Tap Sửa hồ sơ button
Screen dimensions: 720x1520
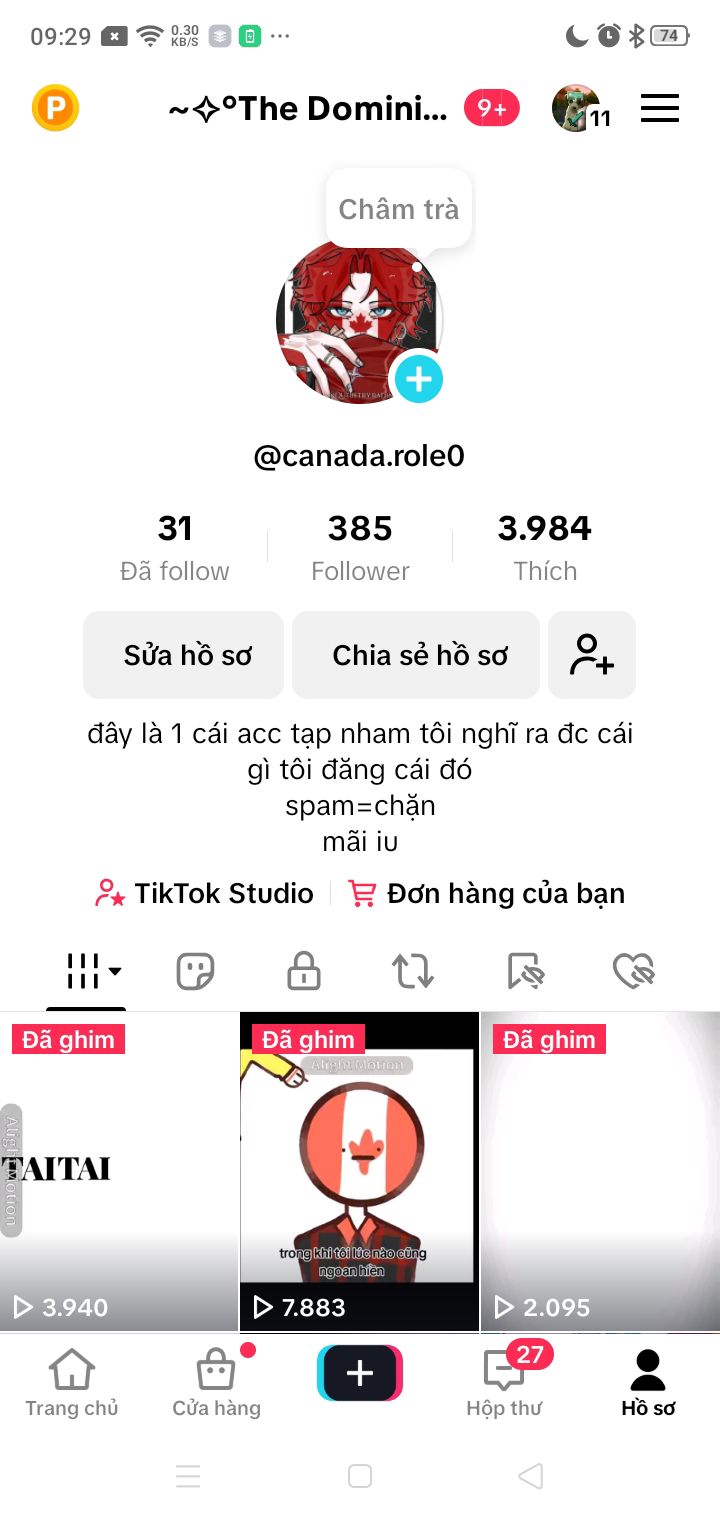[x=184, y=655]
